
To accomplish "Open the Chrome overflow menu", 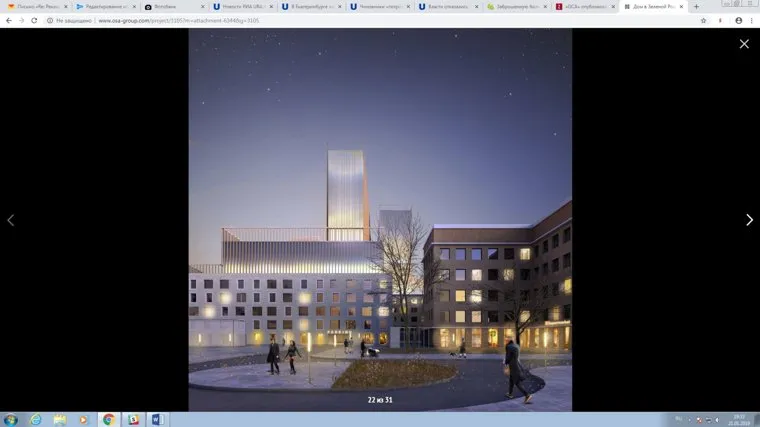I will pos(753,20).
